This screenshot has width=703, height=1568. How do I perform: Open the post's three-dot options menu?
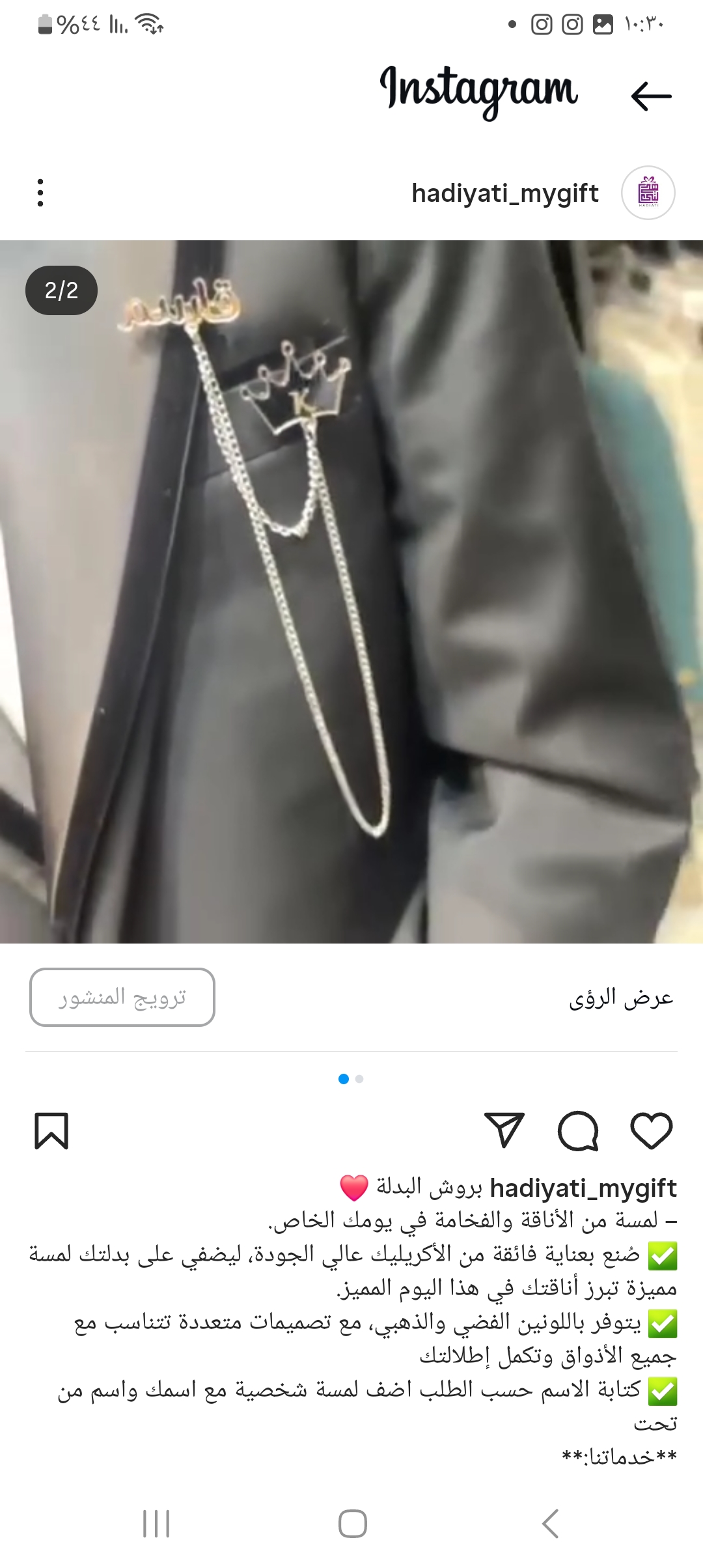[40, 193]
